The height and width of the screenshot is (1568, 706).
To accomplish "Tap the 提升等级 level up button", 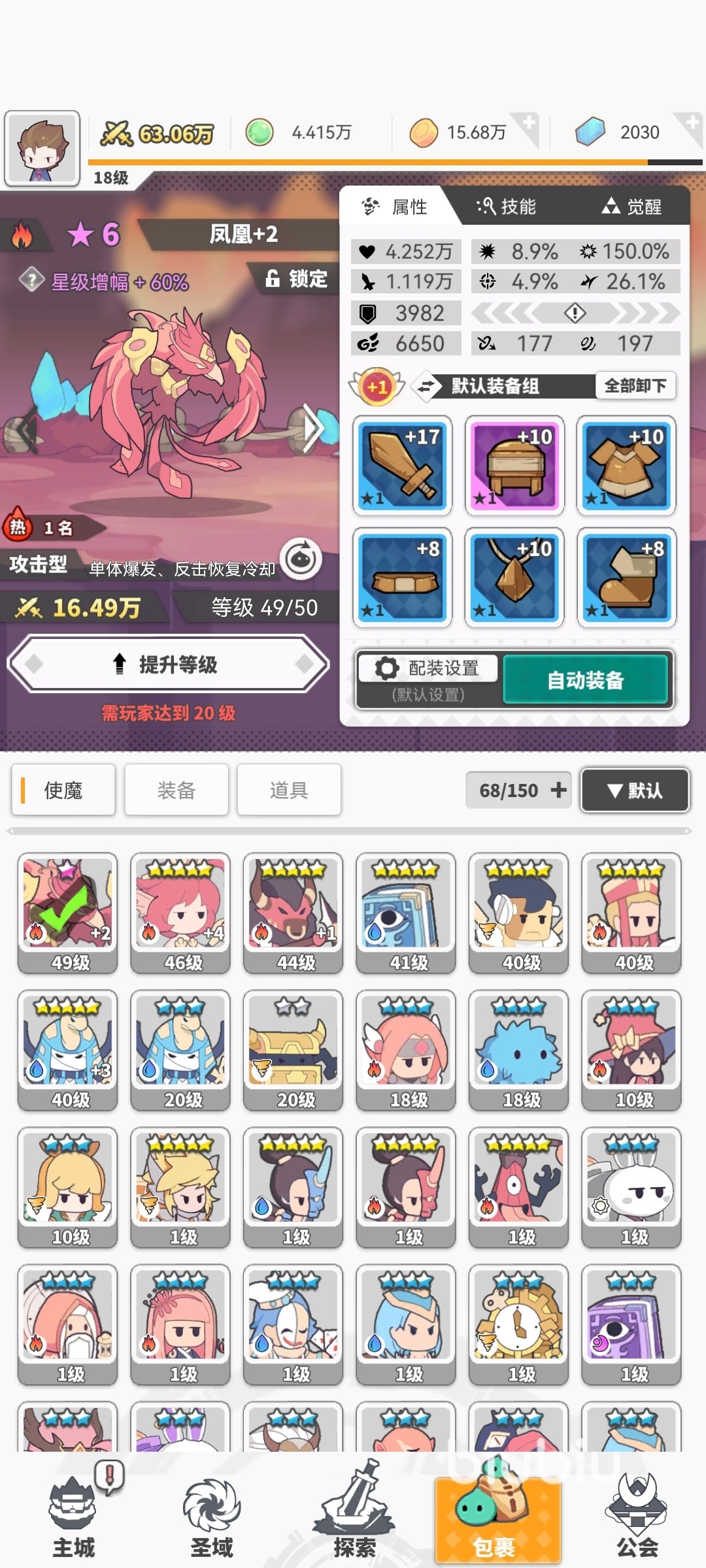I will [168, 664].
